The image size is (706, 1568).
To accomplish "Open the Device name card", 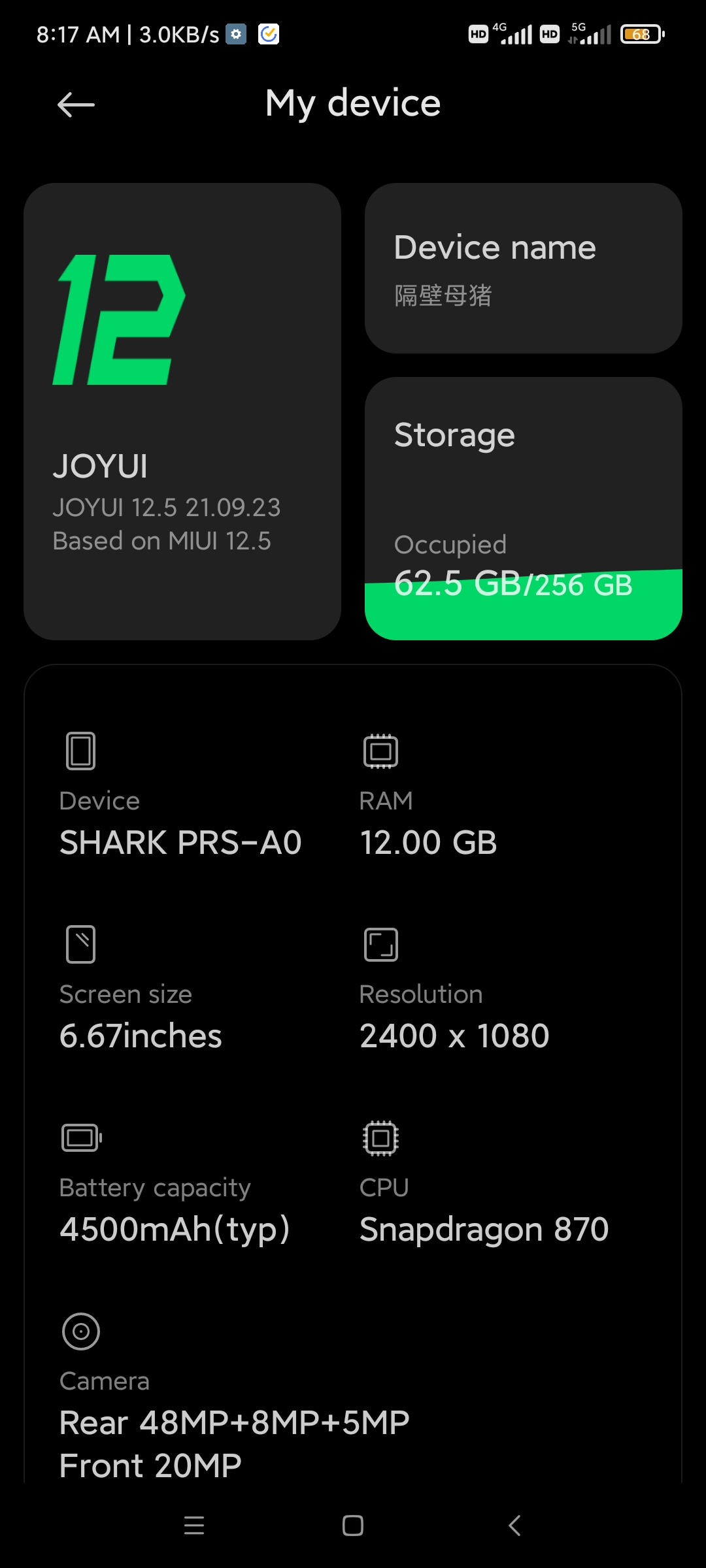I will 524,269.
